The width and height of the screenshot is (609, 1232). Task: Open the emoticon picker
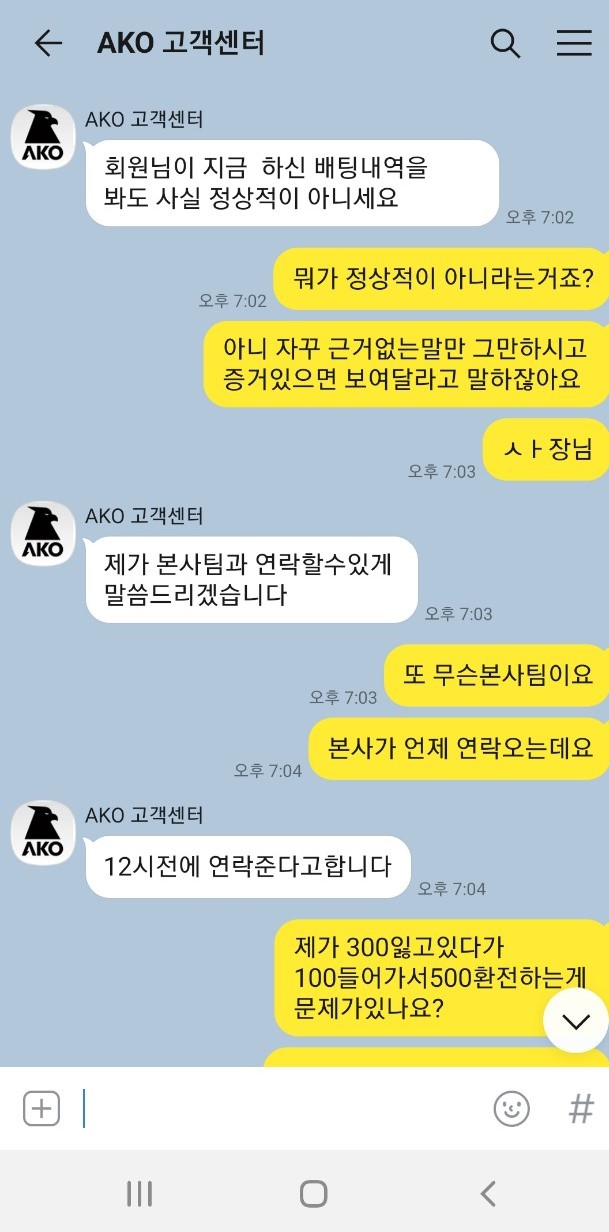coord(511,1108)
